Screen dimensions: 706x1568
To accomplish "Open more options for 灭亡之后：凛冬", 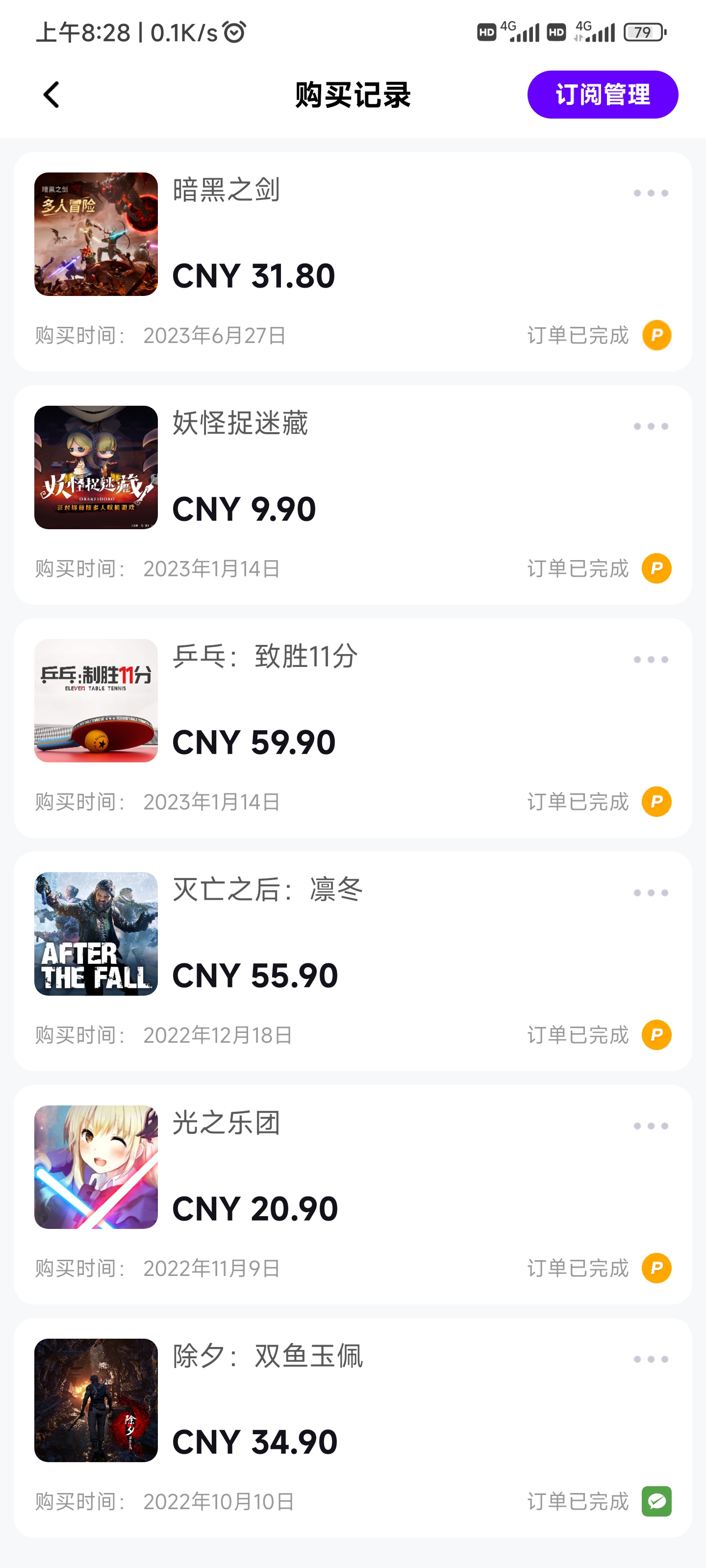I will click(x=650, y=893).
